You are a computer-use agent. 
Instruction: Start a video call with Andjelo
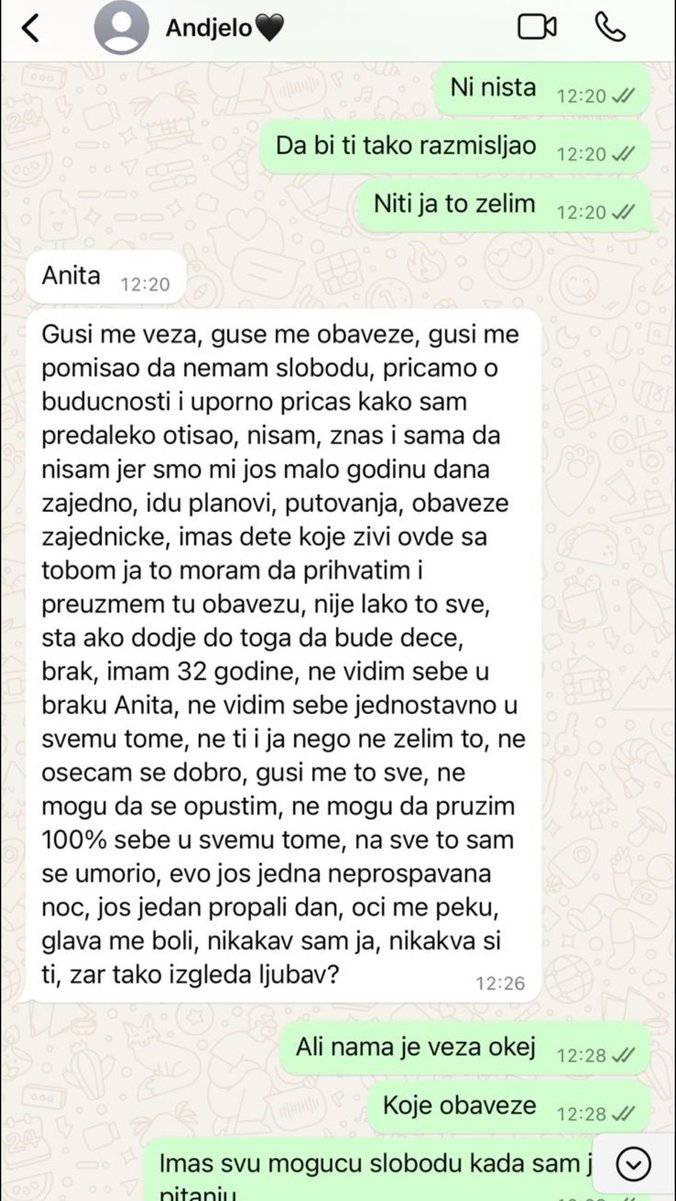(537, 28)
